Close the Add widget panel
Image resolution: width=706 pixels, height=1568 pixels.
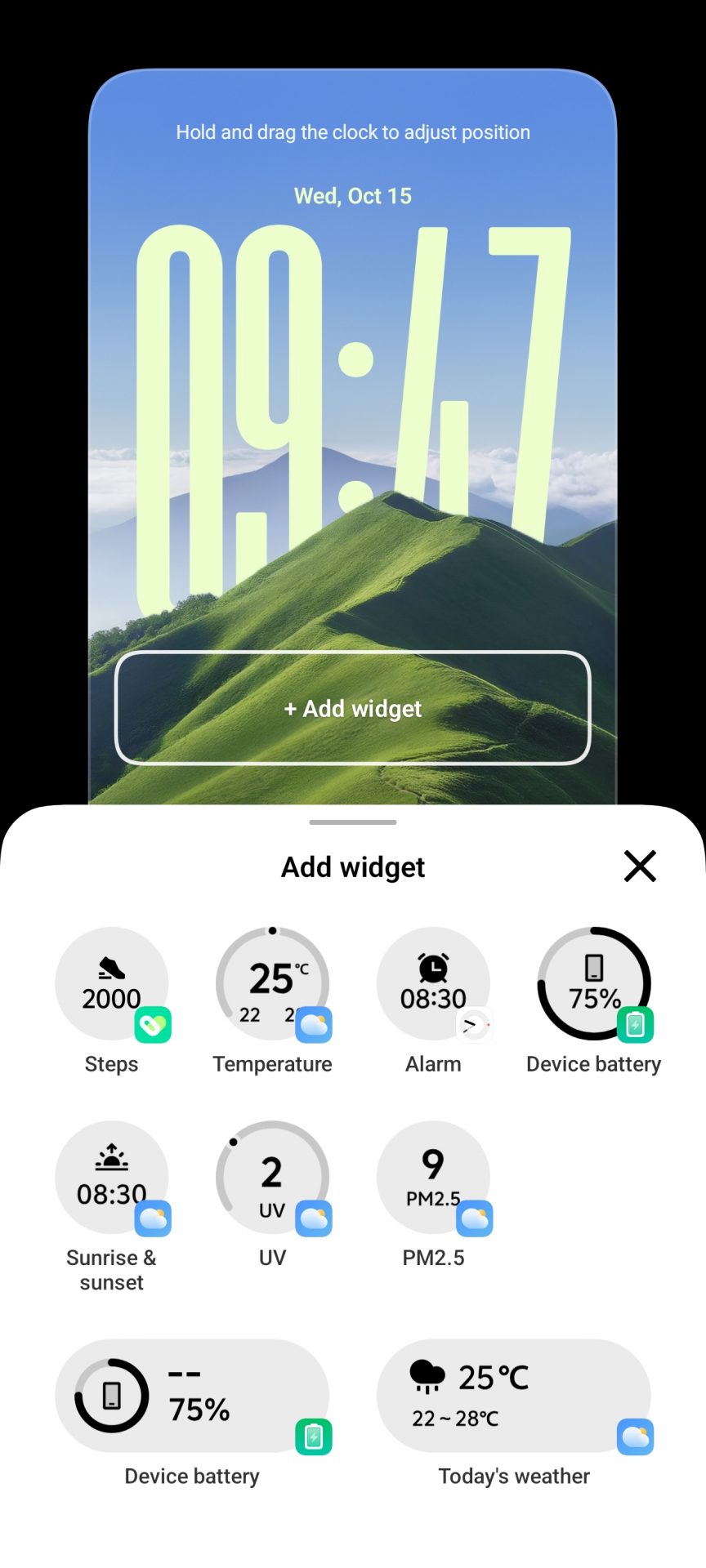(640, 866)
